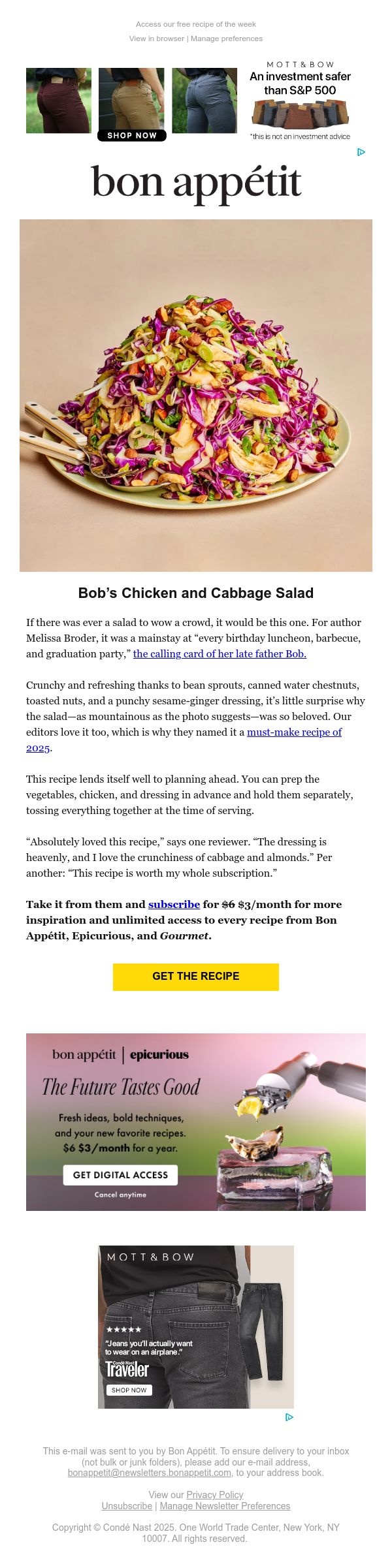Image resolution: width=392 pixels, height=1568 pixels.
Task: Open Manage preferences at the top
Action: pos(227,39)
